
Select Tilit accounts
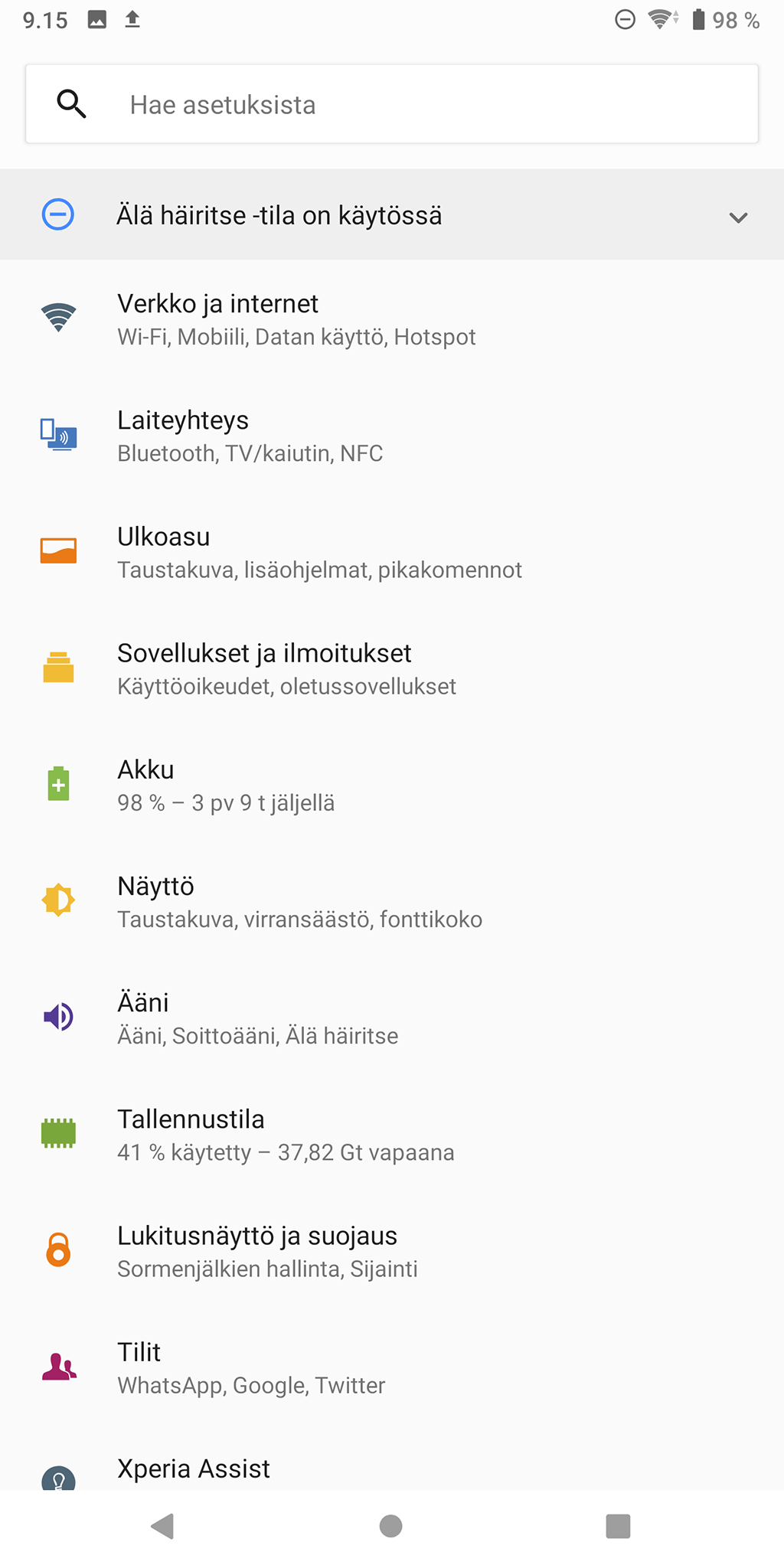[x=392, y=1367]
